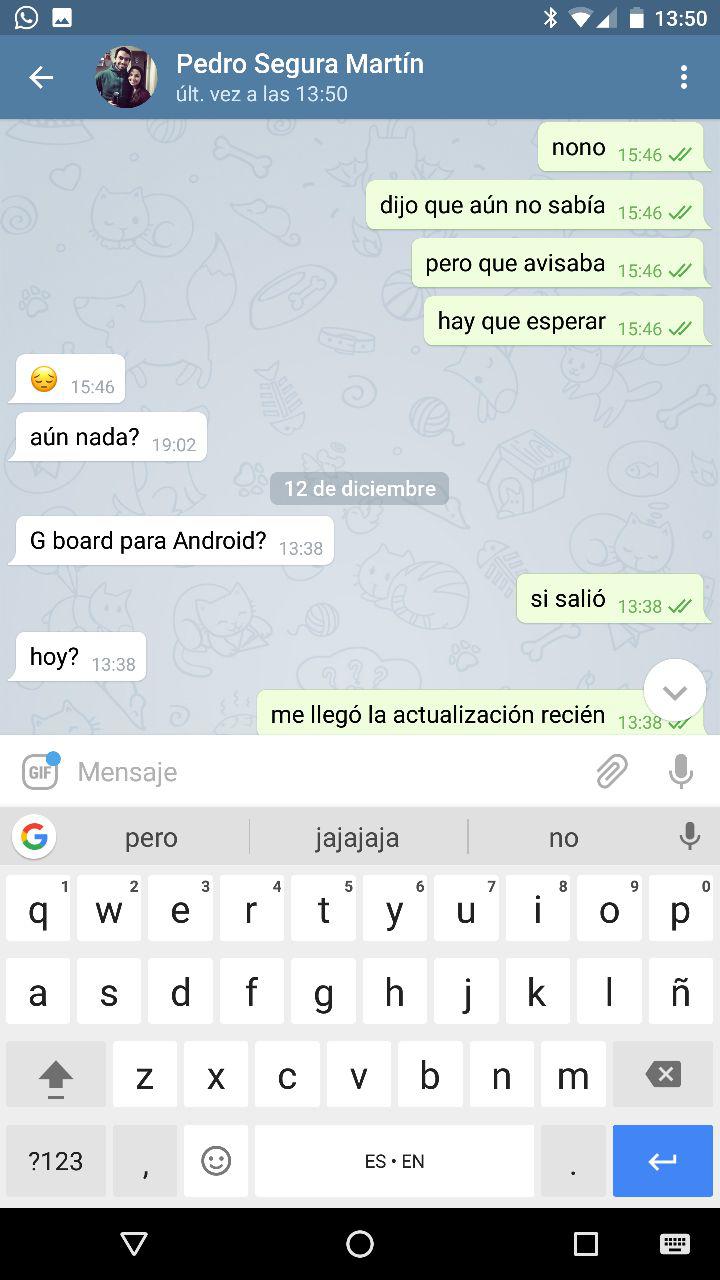Record a voice message
Screen dimensions: 720x1280
tap(681, 772)
